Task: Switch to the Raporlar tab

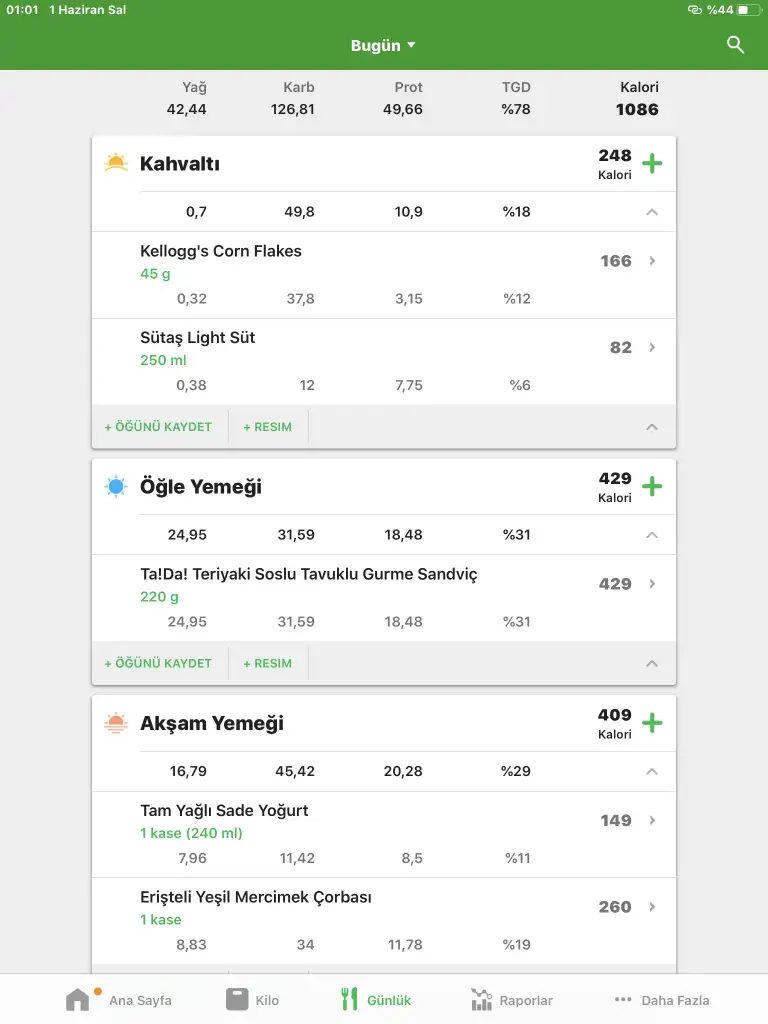Action: [x=512, y=1000]
